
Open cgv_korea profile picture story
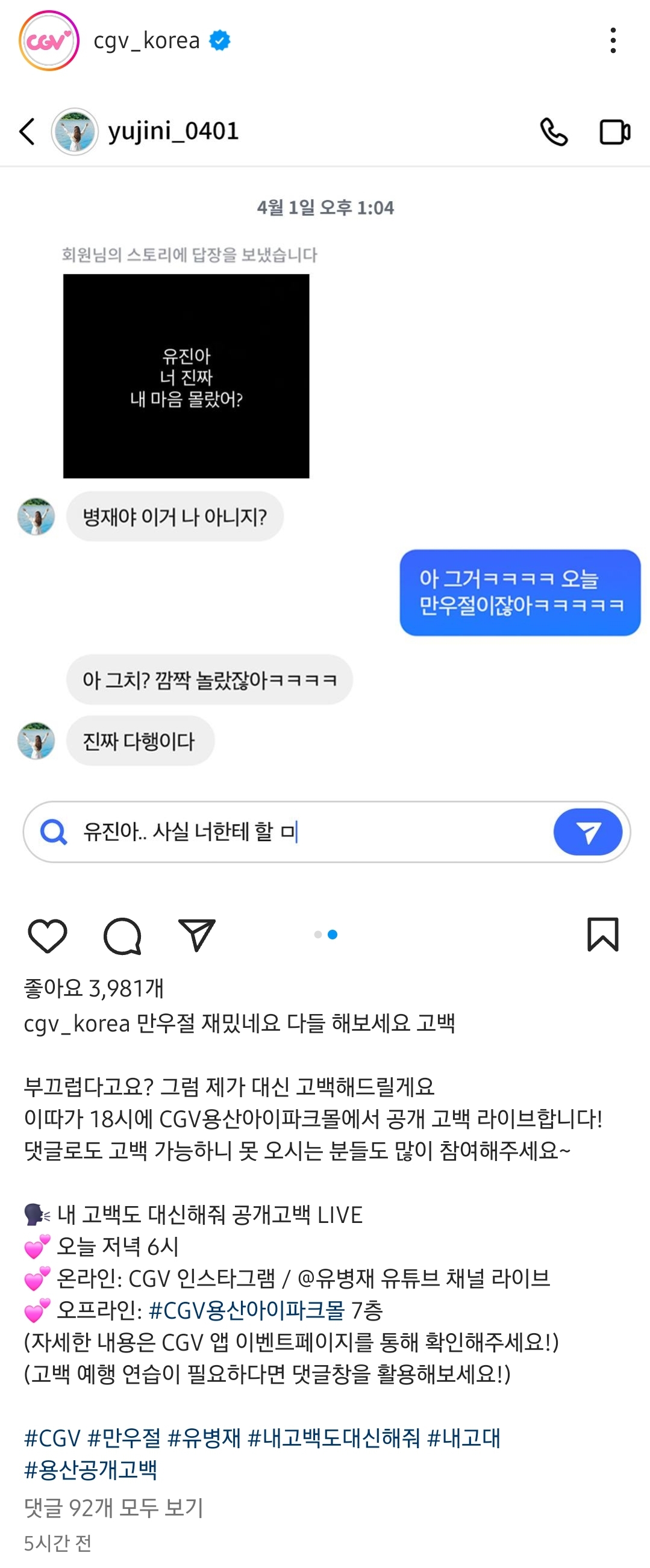click(x=49, y=41)
